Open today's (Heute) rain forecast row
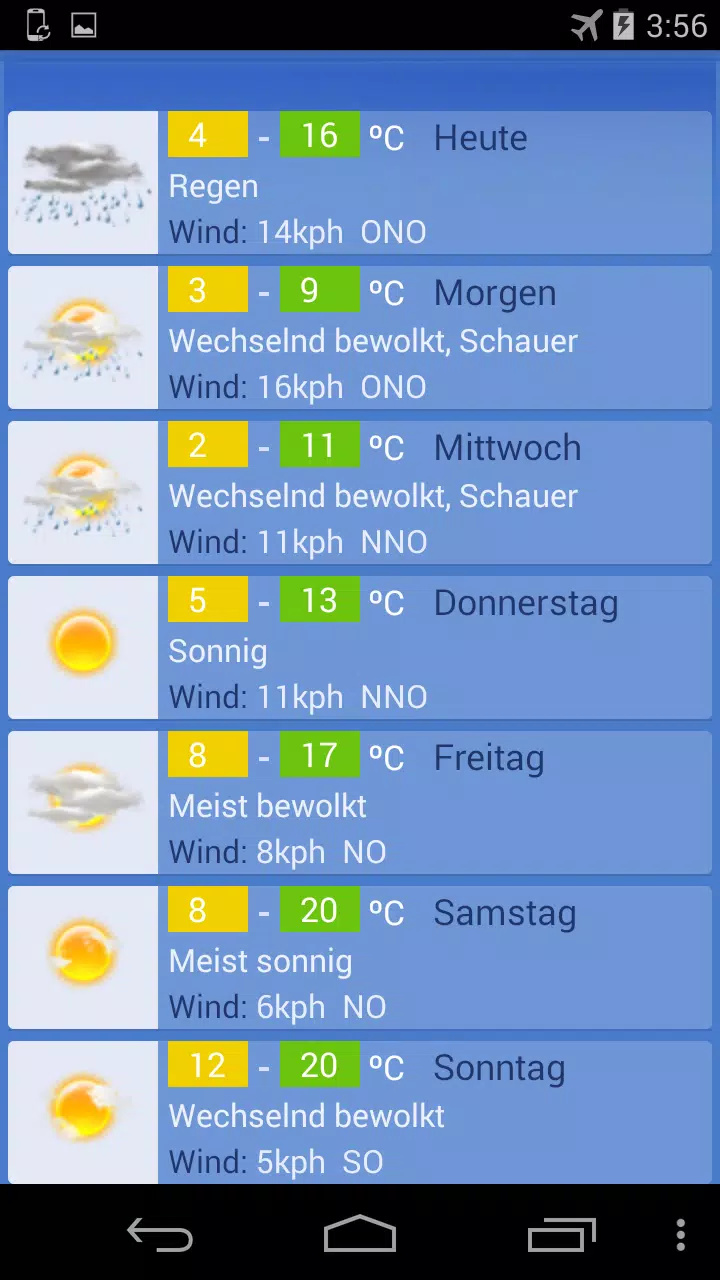The width and height of the screenshot is (720, 1280). point(360,182)
